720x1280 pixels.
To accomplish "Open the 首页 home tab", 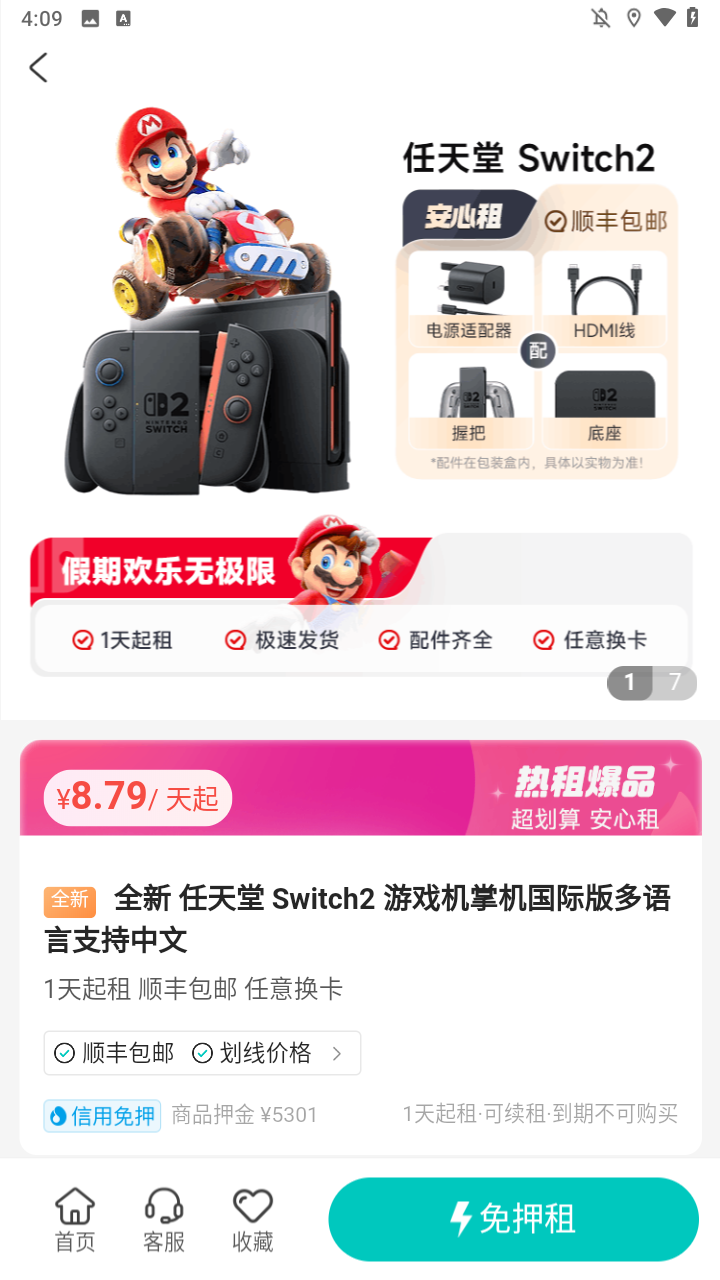I will click(x=73, y=1218).
